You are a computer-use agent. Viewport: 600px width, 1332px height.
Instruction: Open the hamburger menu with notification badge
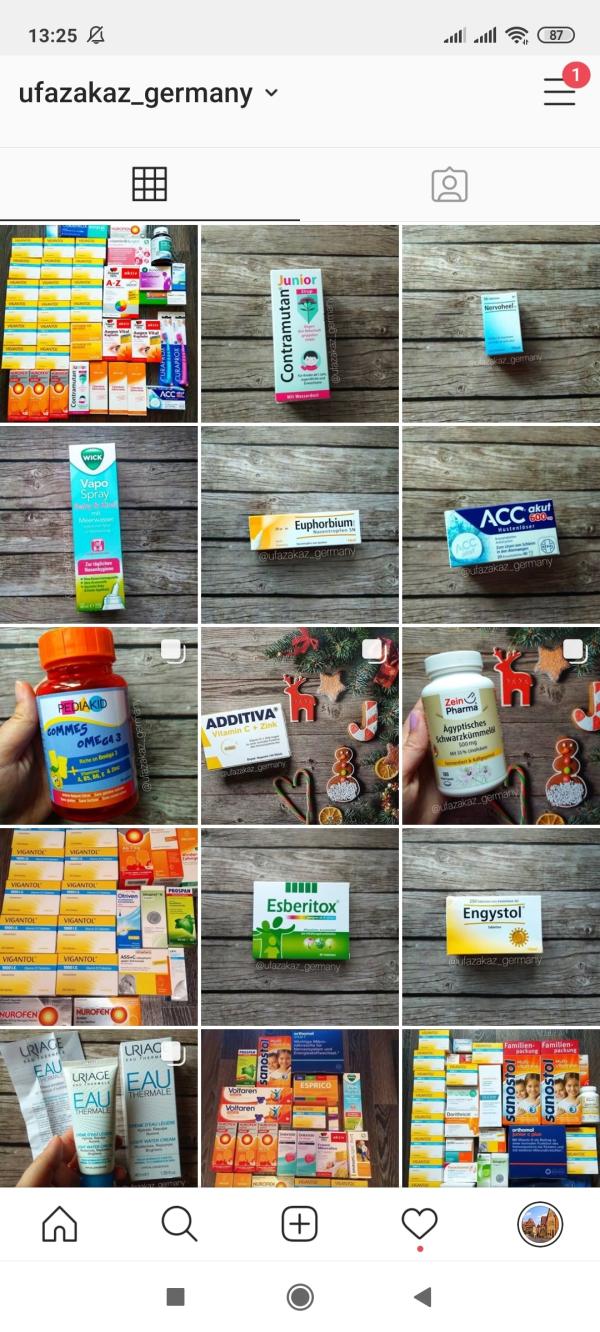click(x=561, y=90)
